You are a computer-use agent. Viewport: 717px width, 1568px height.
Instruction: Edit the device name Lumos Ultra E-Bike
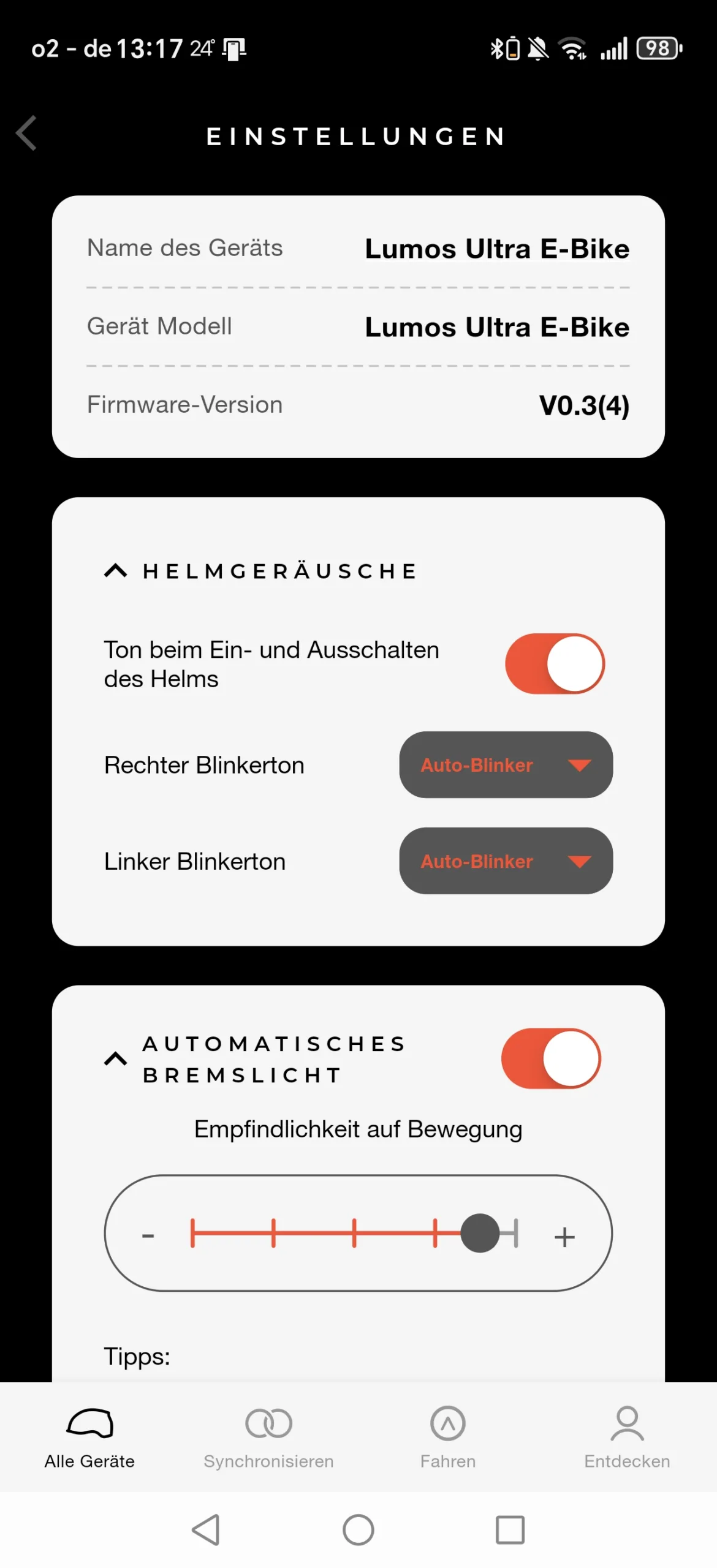tap(497, 249)
